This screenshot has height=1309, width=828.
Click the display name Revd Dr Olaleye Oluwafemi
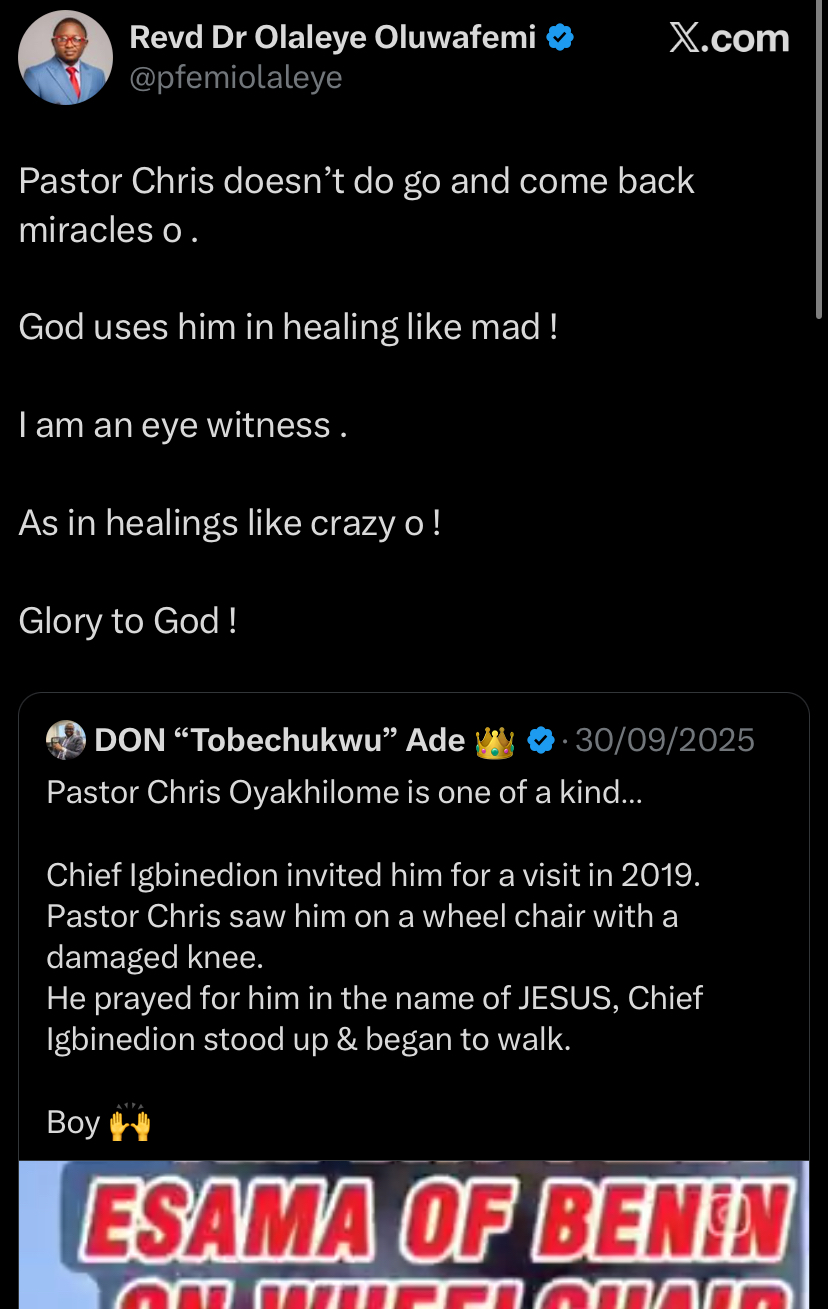coord(335,38)
